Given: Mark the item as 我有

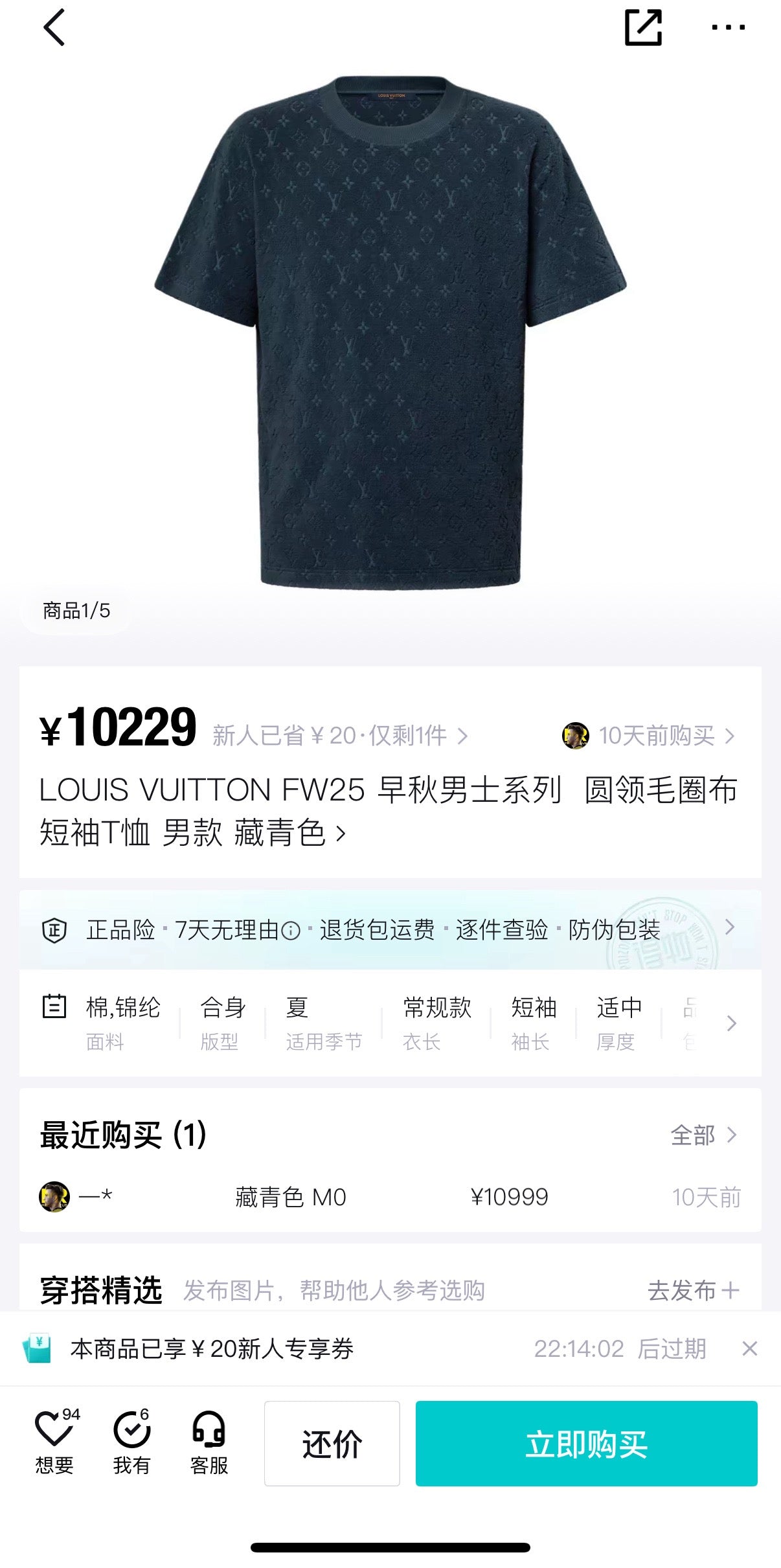Looking at the screenshot, I should (x=131, y=1442).
